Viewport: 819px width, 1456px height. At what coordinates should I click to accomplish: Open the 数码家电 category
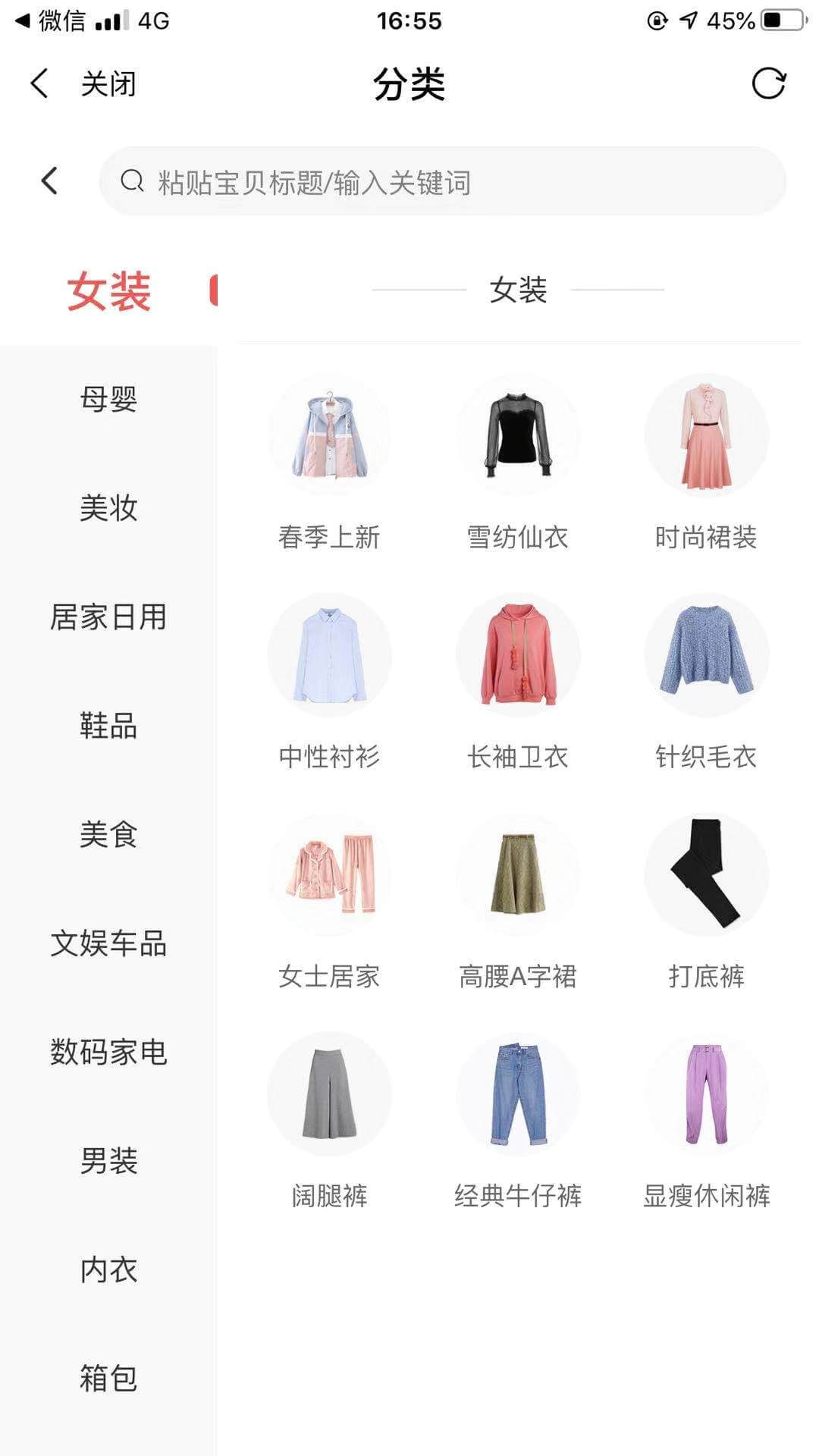(x=108, y=1053)
